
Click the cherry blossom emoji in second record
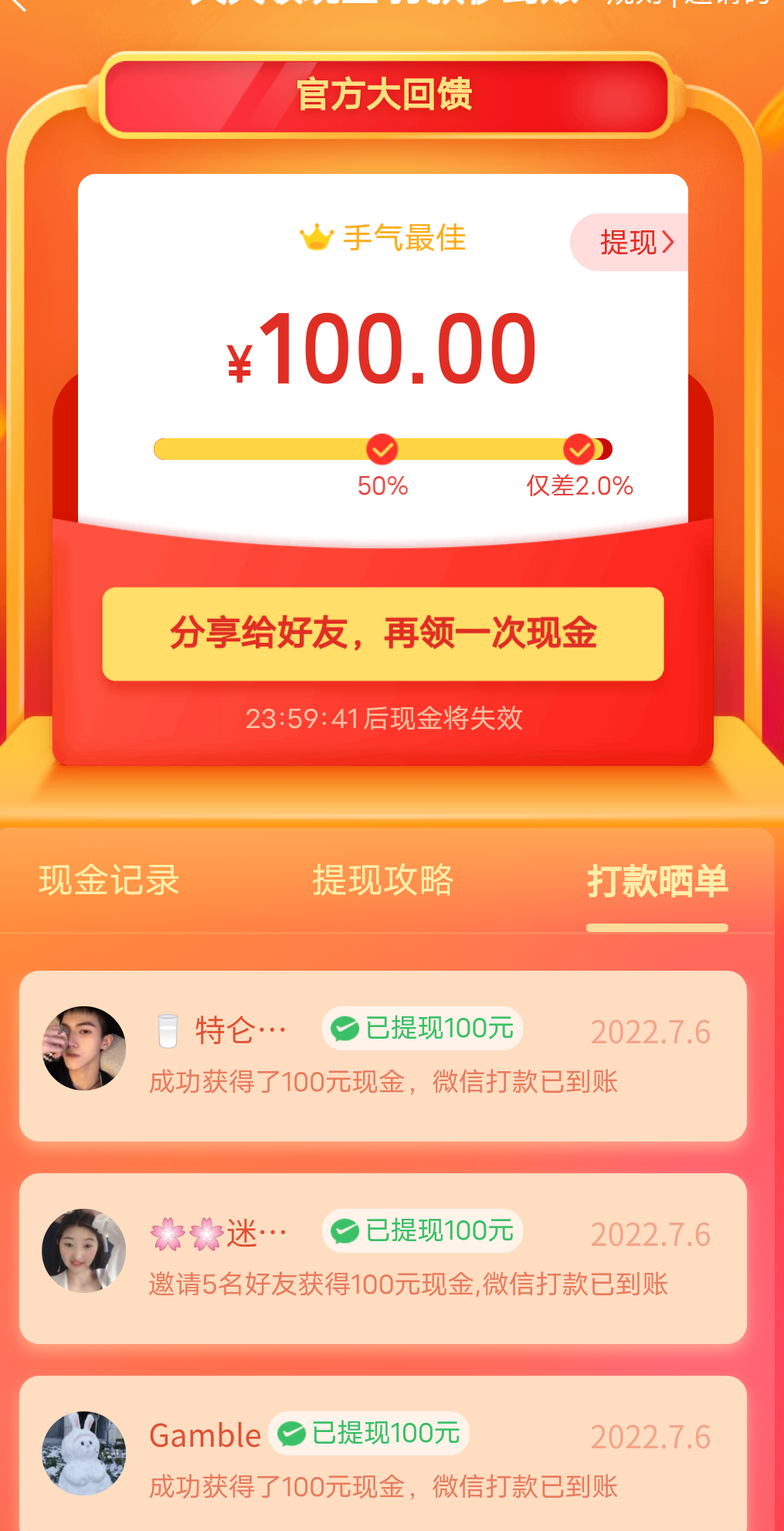[168, 1230]
